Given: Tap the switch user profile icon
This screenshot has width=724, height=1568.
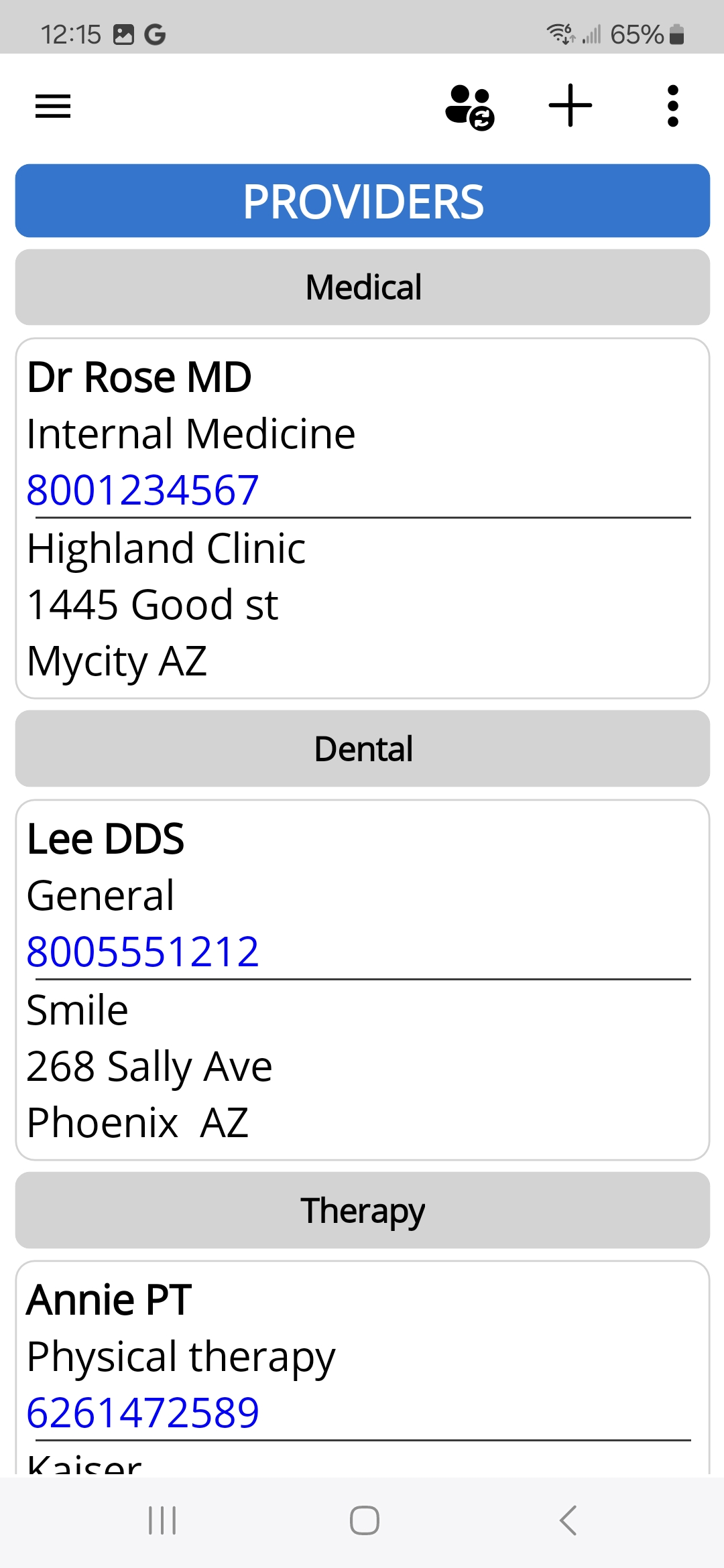Looking at the screenshot, I should [469, 107].
